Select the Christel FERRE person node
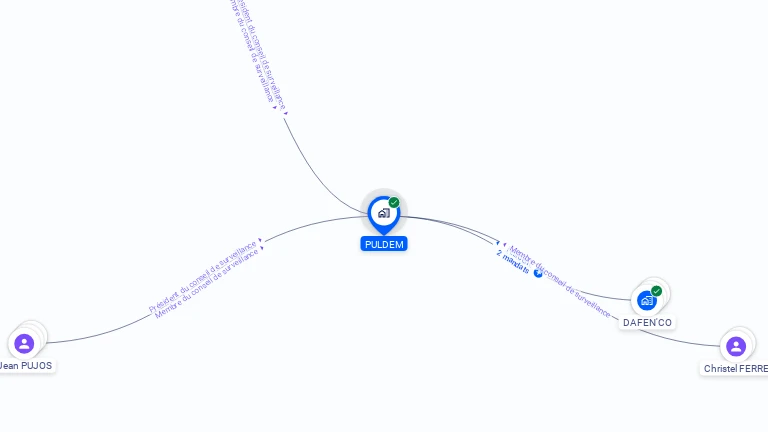Image resolution: width=768 pixels, height=432 pixels. [x=736, y=347]
